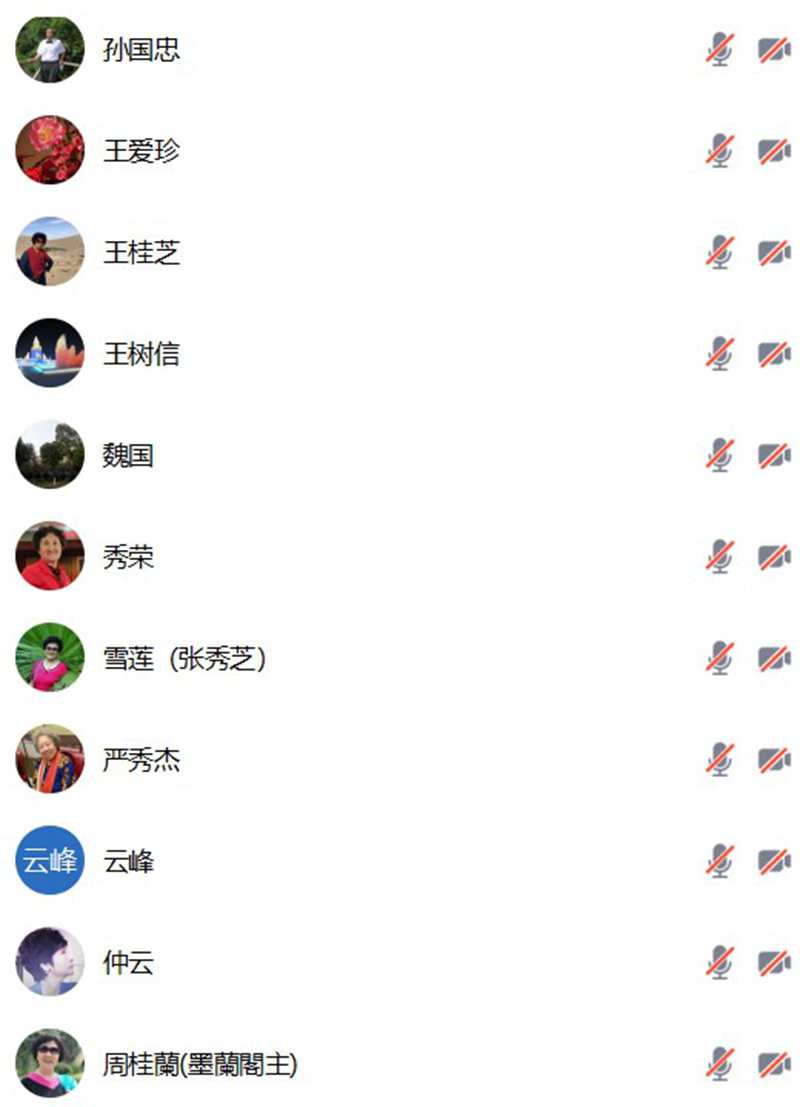Screen dimensions: 800x1107
Task: Tap the muted microphone icon for 严秀杰
Action: (x=719, y=760)
